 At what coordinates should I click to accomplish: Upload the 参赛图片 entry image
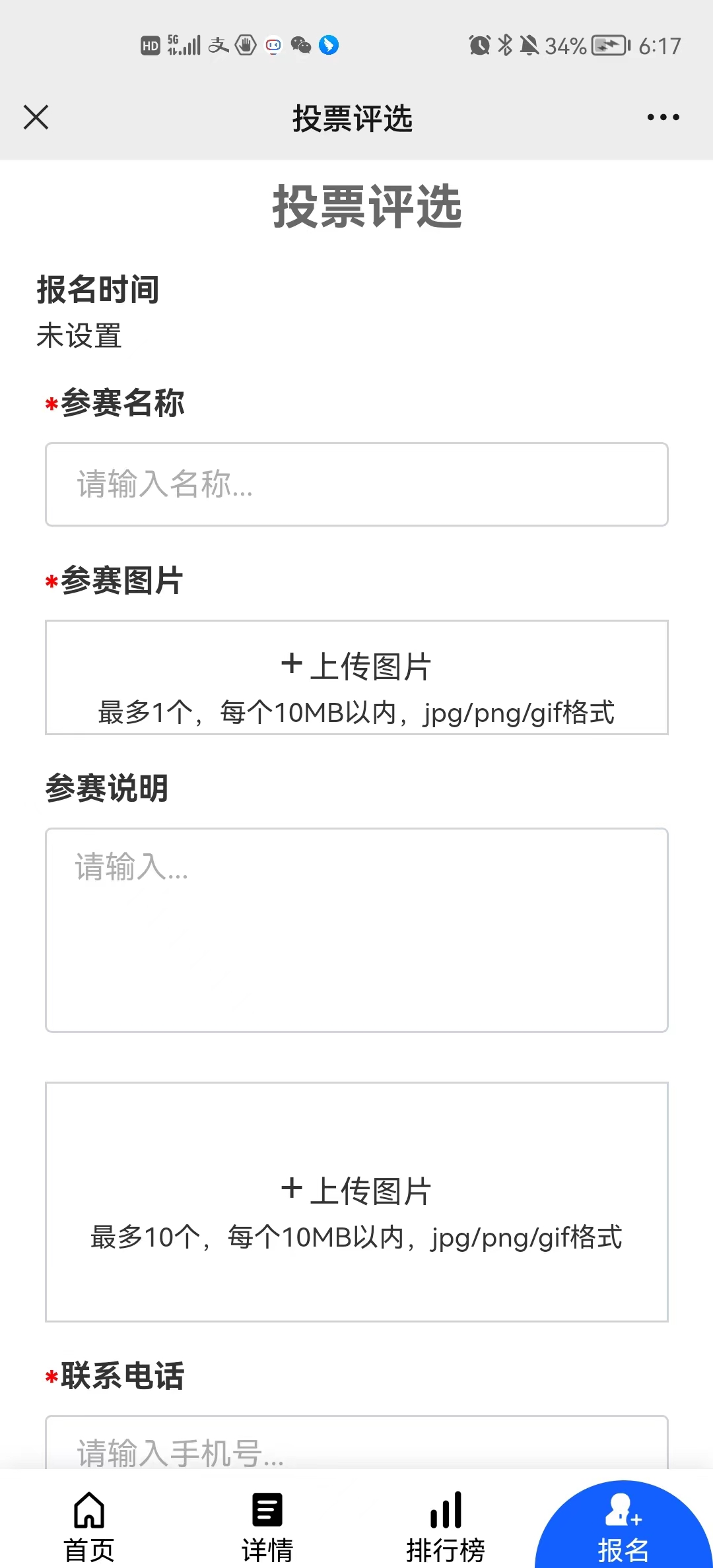356,677
